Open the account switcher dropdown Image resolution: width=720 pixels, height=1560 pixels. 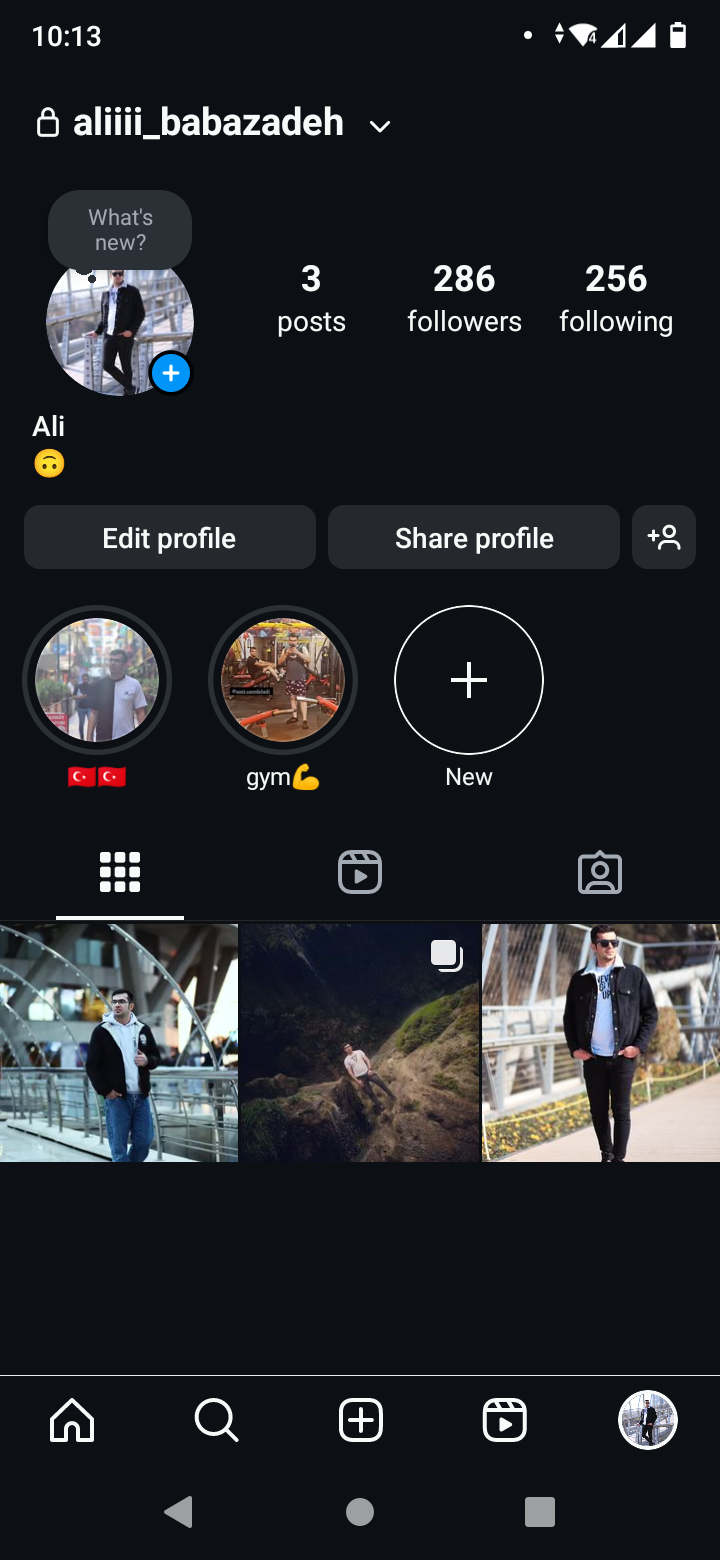(x=379, y=126)
